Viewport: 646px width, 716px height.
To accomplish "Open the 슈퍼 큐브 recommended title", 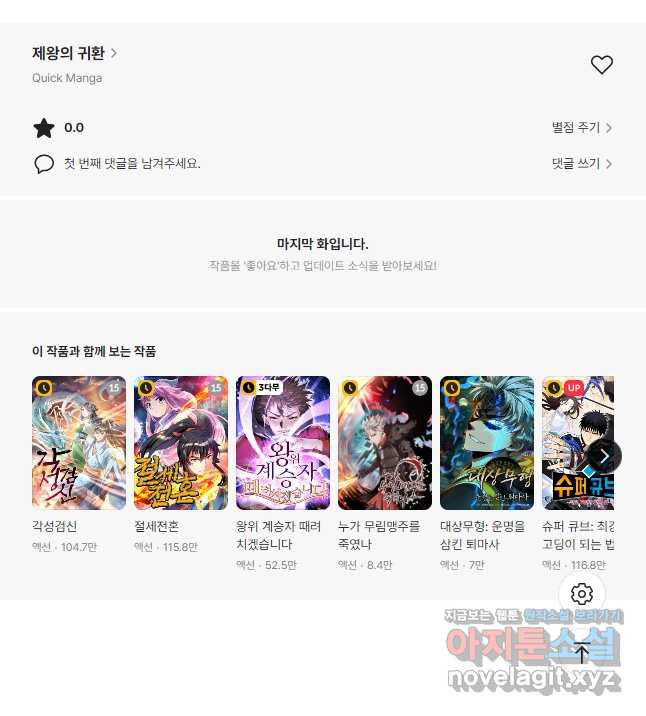I will tap(575, 443).
